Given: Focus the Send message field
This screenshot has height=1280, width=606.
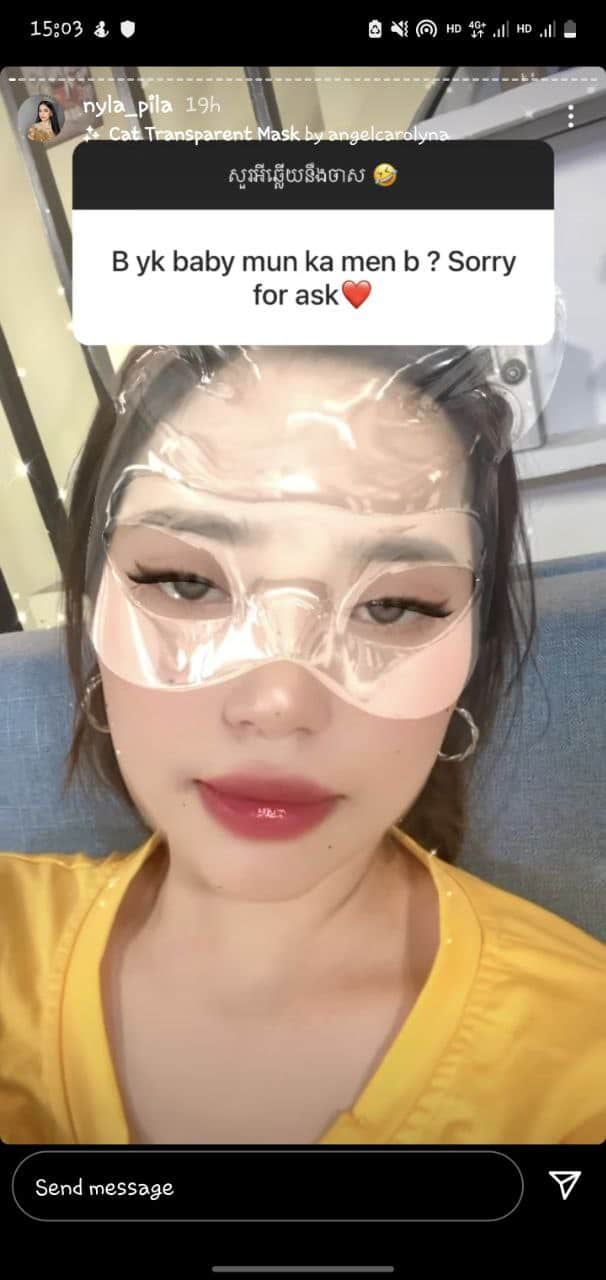Looking at the screenshot, I should click(267, 1187).
